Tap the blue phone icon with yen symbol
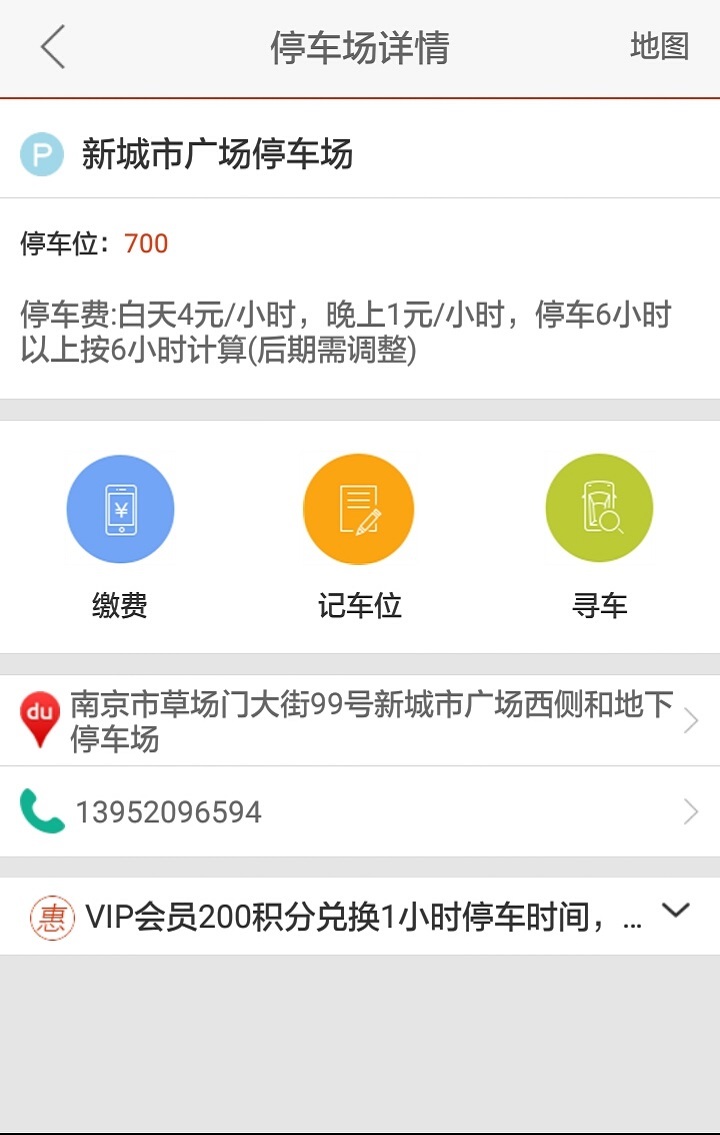This screenshot has height=1135, width=720. click(120, 507)
